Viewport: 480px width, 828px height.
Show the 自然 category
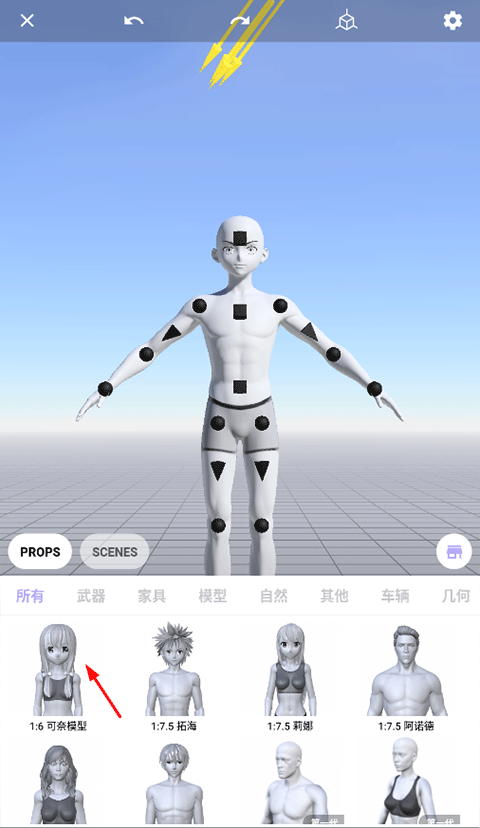coord(274,596)
